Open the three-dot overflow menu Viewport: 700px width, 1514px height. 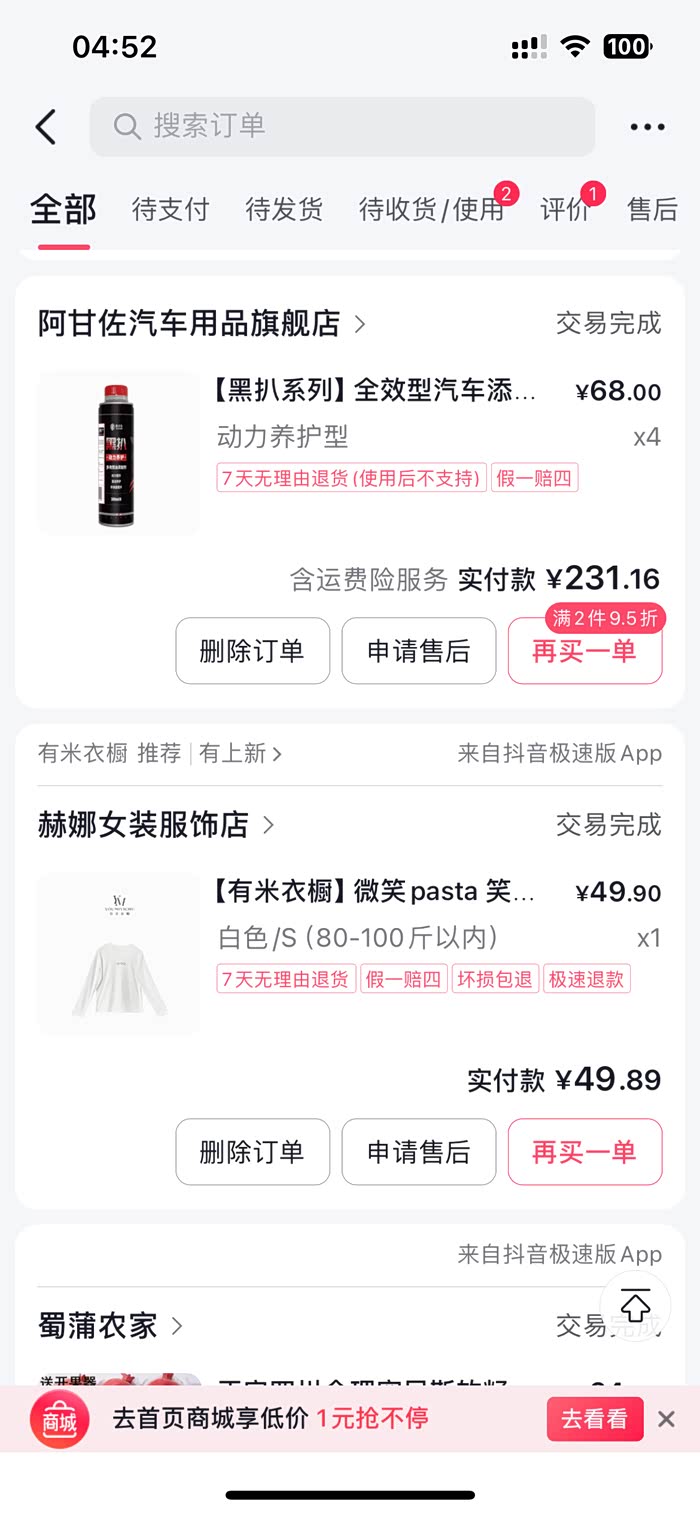(x=647, y=127)
